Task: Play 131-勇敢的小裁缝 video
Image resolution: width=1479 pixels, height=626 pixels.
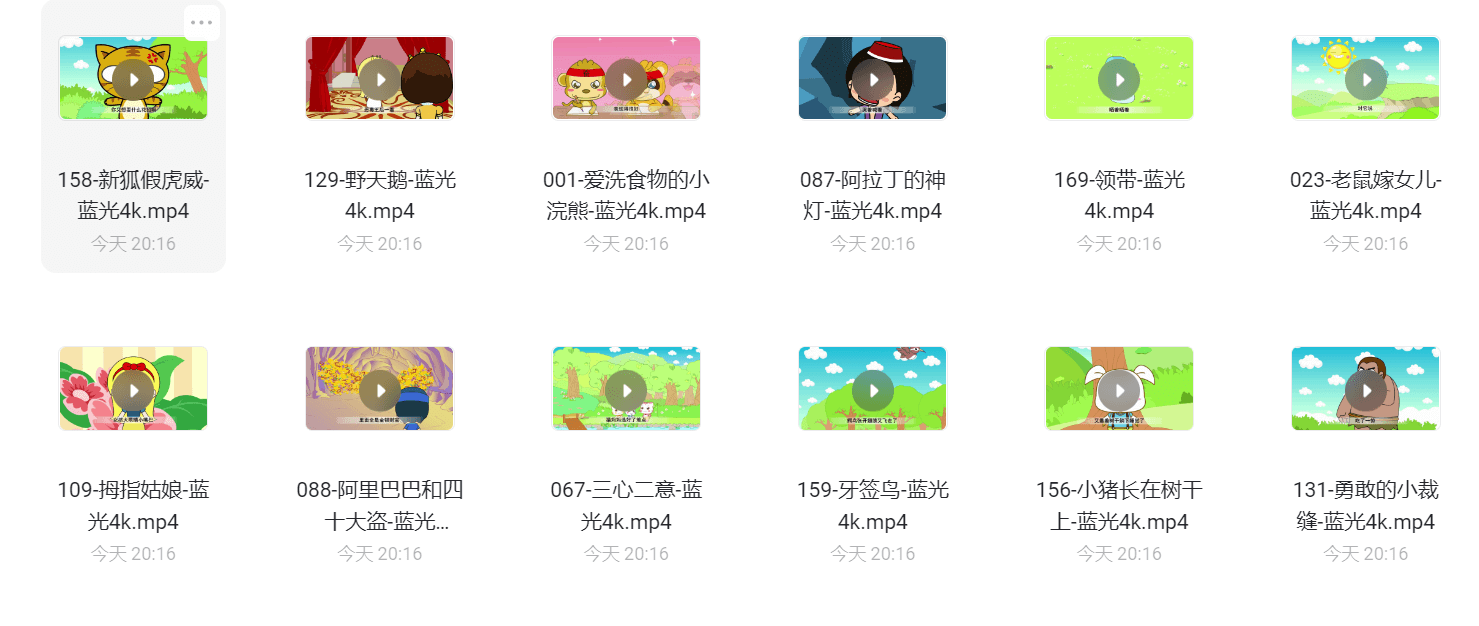Action: click(x=1365, y=389)
